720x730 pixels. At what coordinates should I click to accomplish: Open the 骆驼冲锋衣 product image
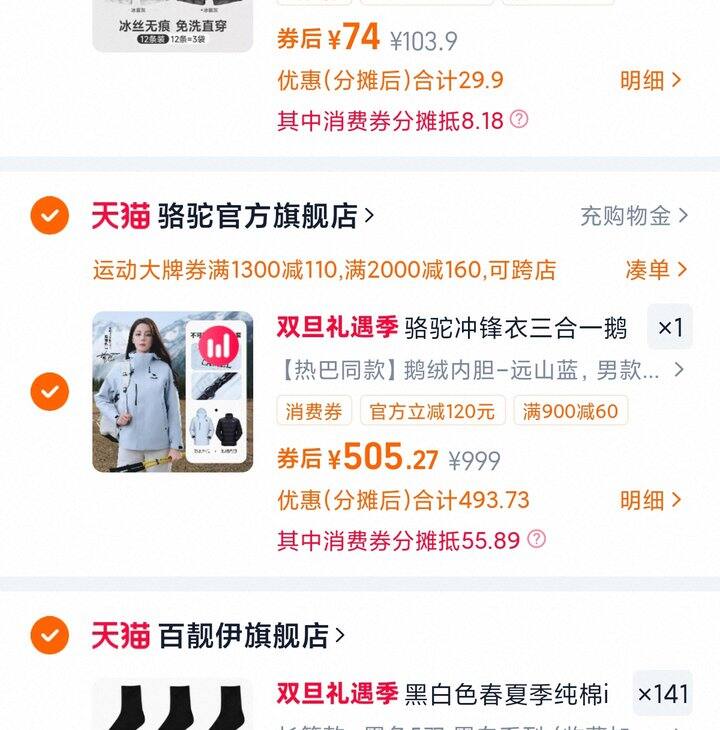173,391
